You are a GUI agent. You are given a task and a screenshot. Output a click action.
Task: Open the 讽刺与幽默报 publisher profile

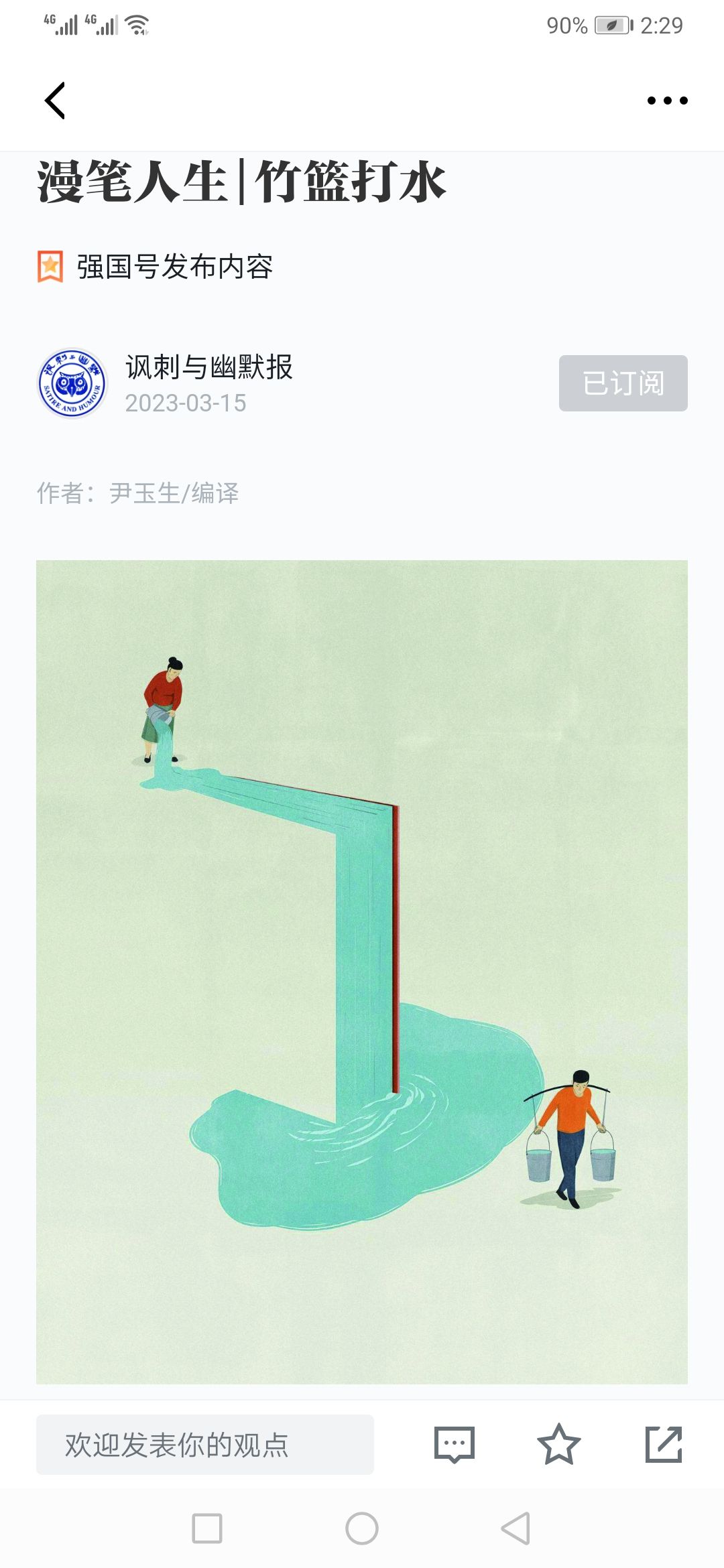point(208,367)
